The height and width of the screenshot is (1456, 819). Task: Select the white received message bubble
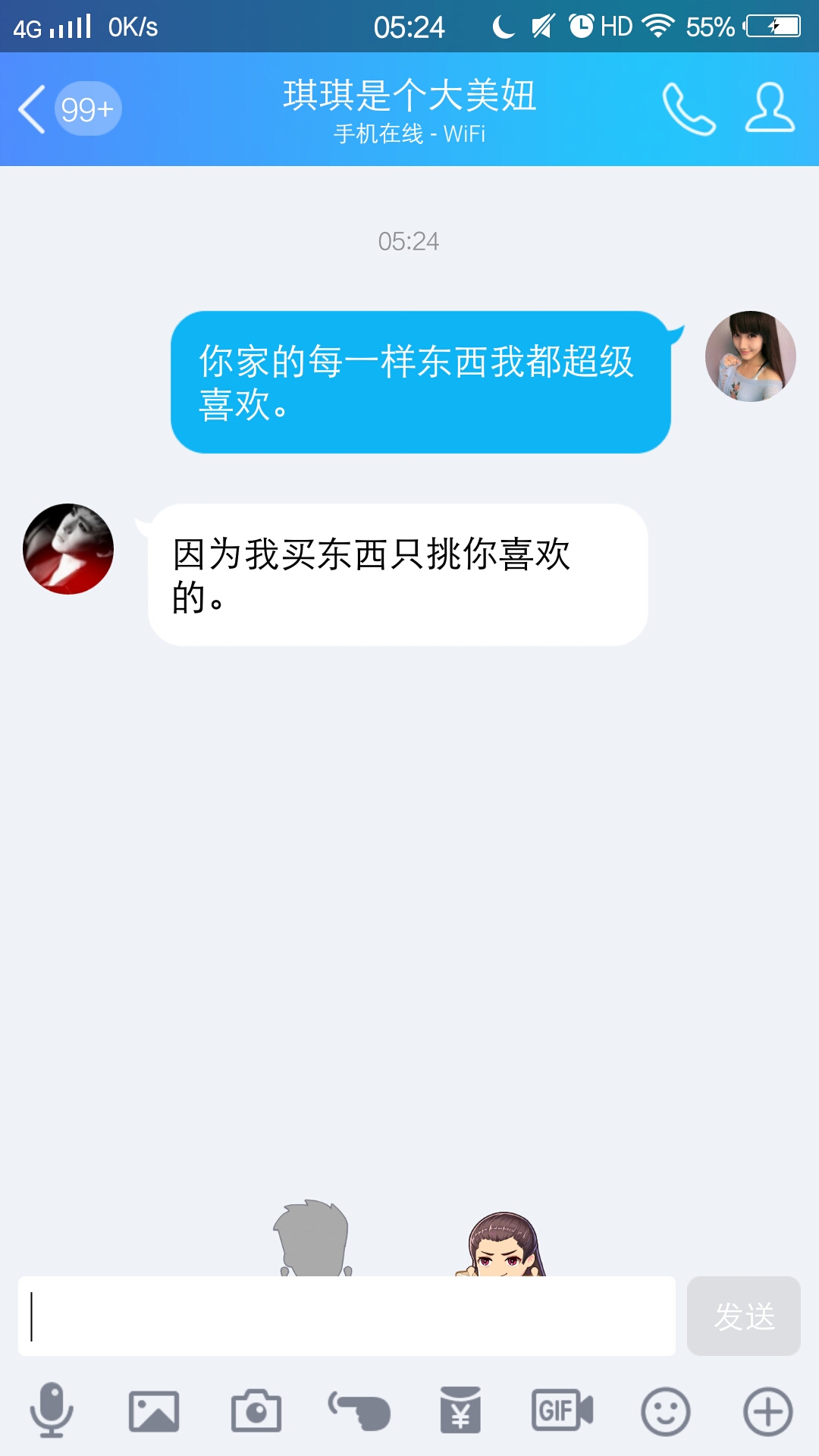coord(395,575)
